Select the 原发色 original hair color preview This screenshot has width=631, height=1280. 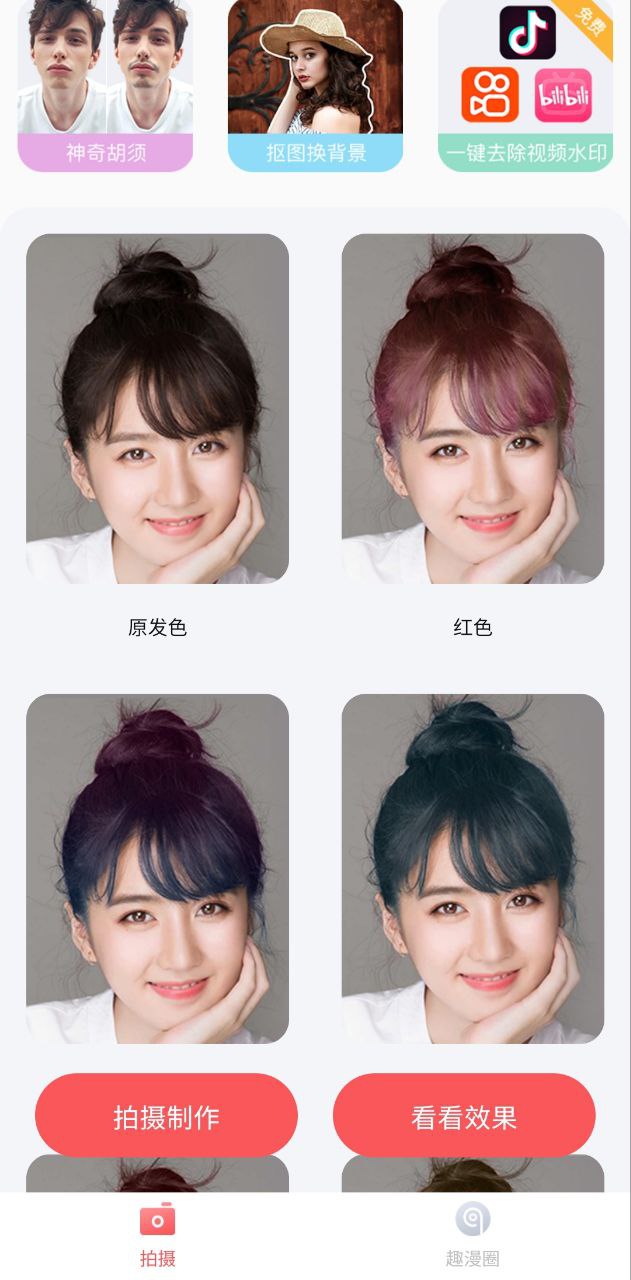(157, 408)
